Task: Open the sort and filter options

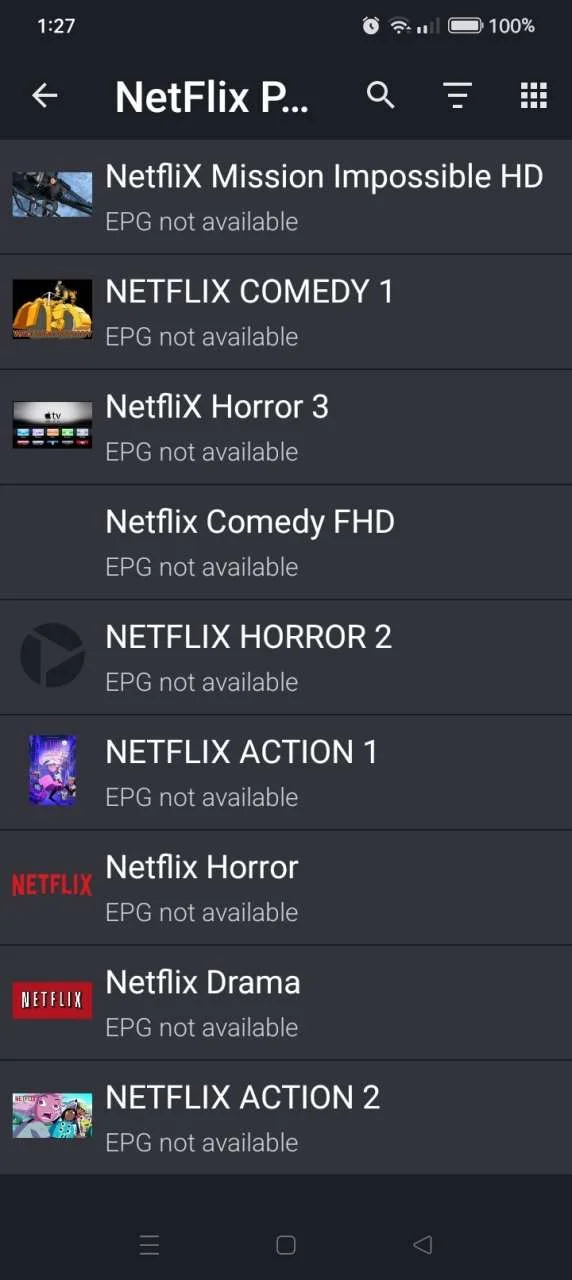Action: pyautogui.click(x=457, y=96)
